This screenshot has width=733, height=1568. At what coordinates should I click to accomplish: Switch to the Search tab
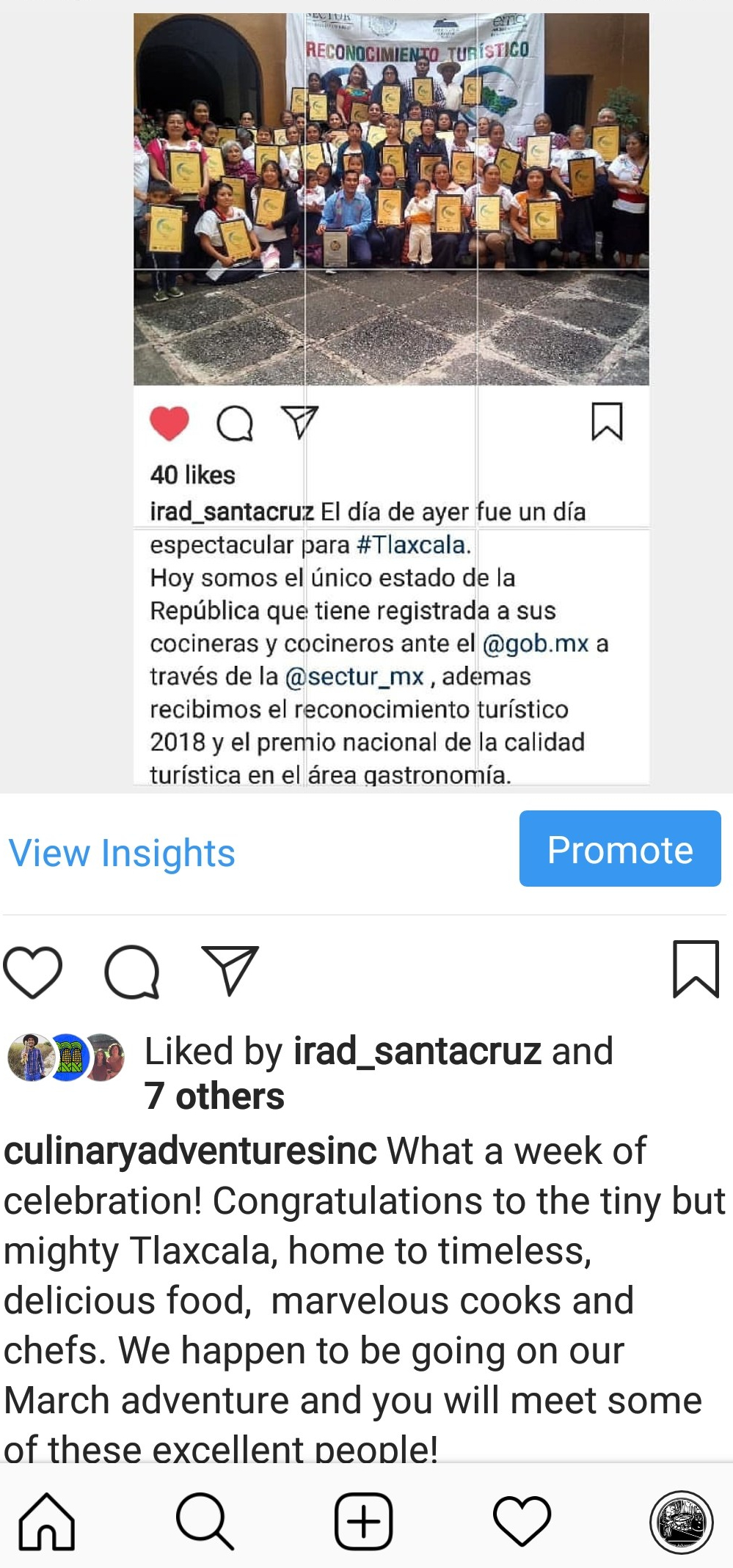[205, 1522]
